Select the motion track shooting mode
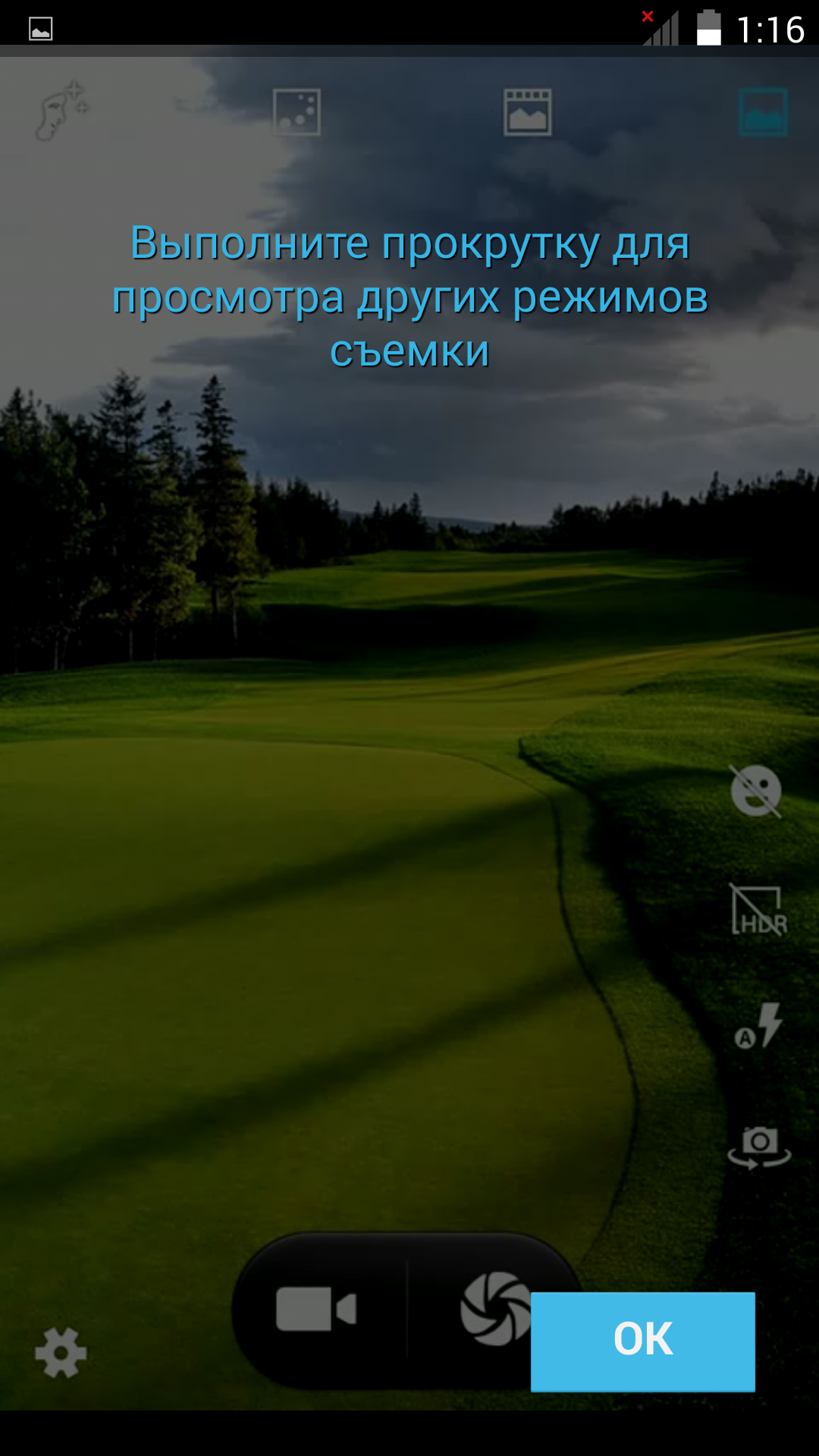Viewport: 819px width, 1456px height. click(x=297, y=112)
